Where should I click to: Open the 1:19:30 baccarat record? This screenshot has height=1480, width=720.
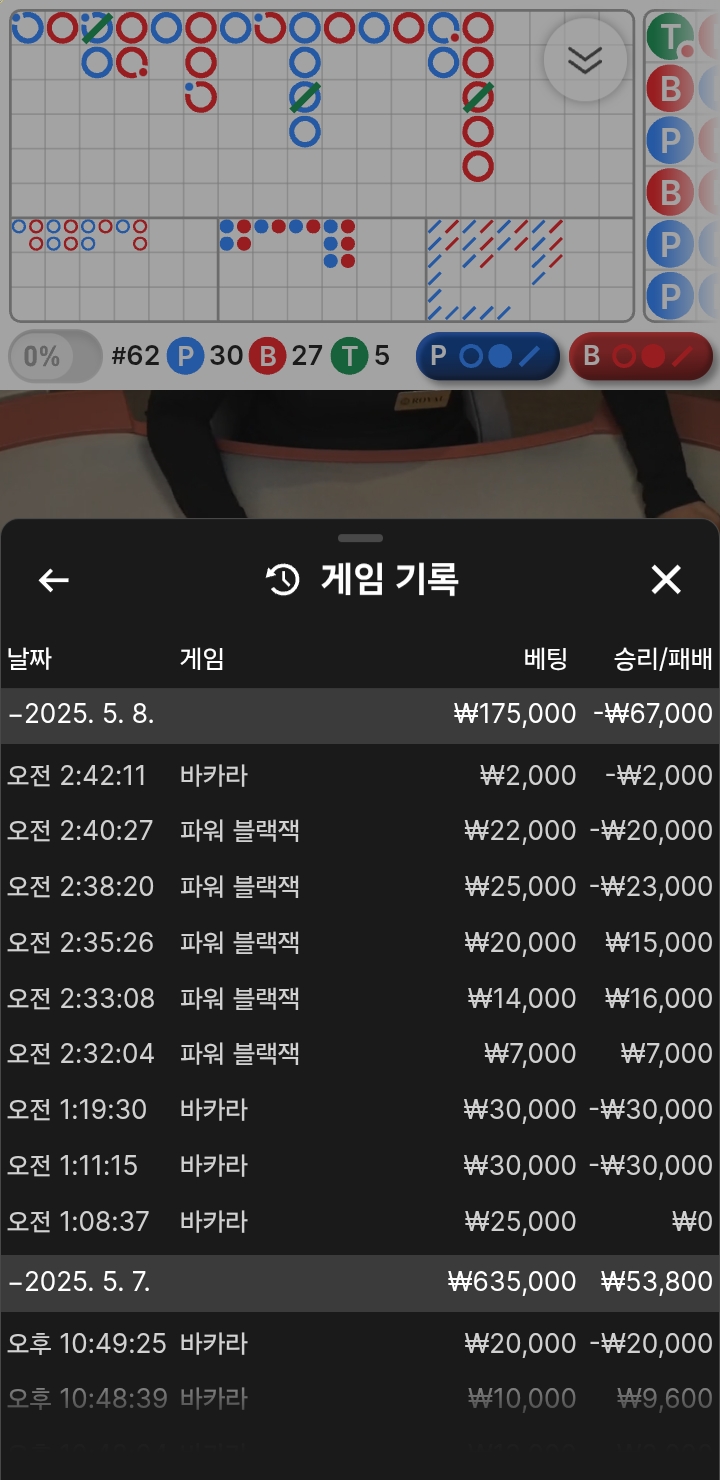click(x=360, y=1110)
